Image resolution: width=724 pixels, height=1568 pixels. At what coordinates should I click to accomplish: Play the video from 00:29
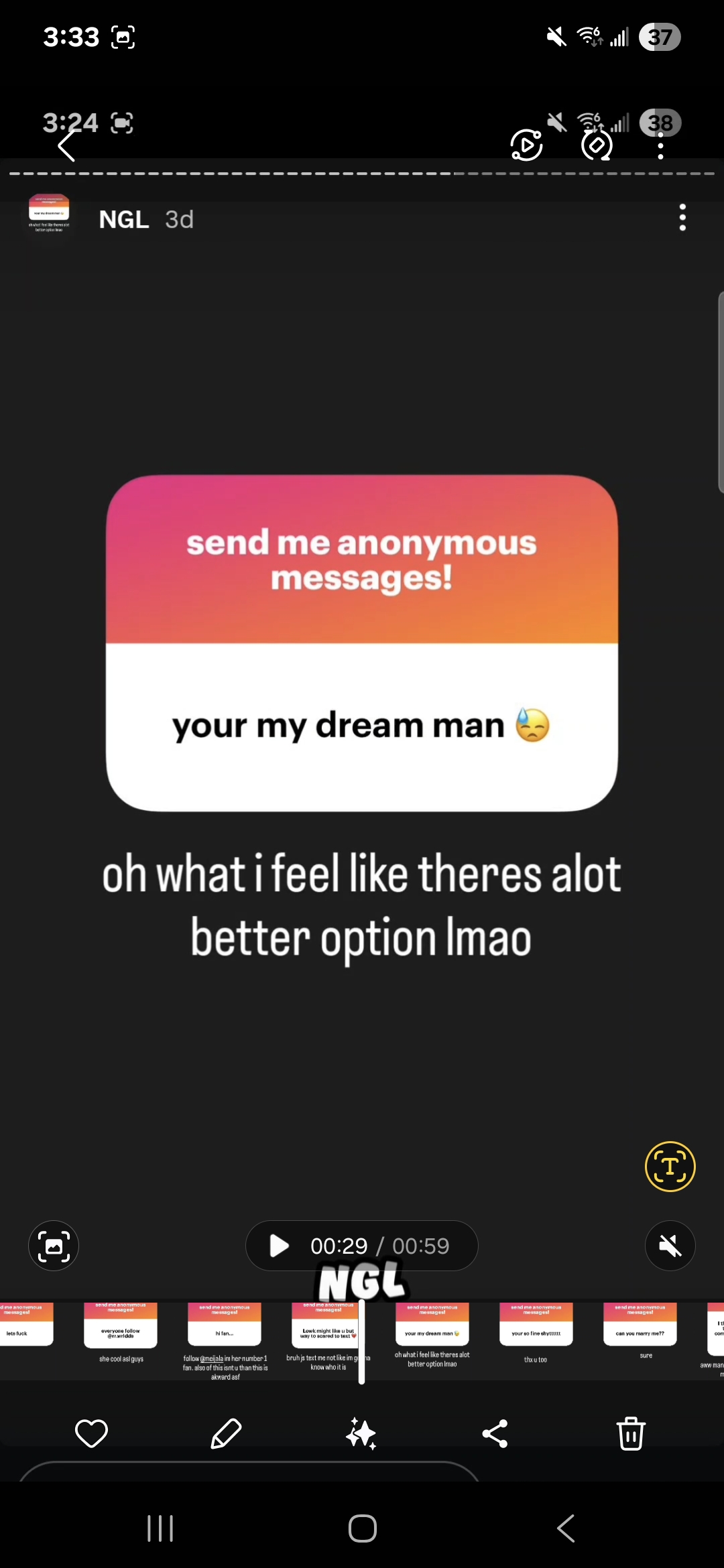click(x=279, y=1246)
